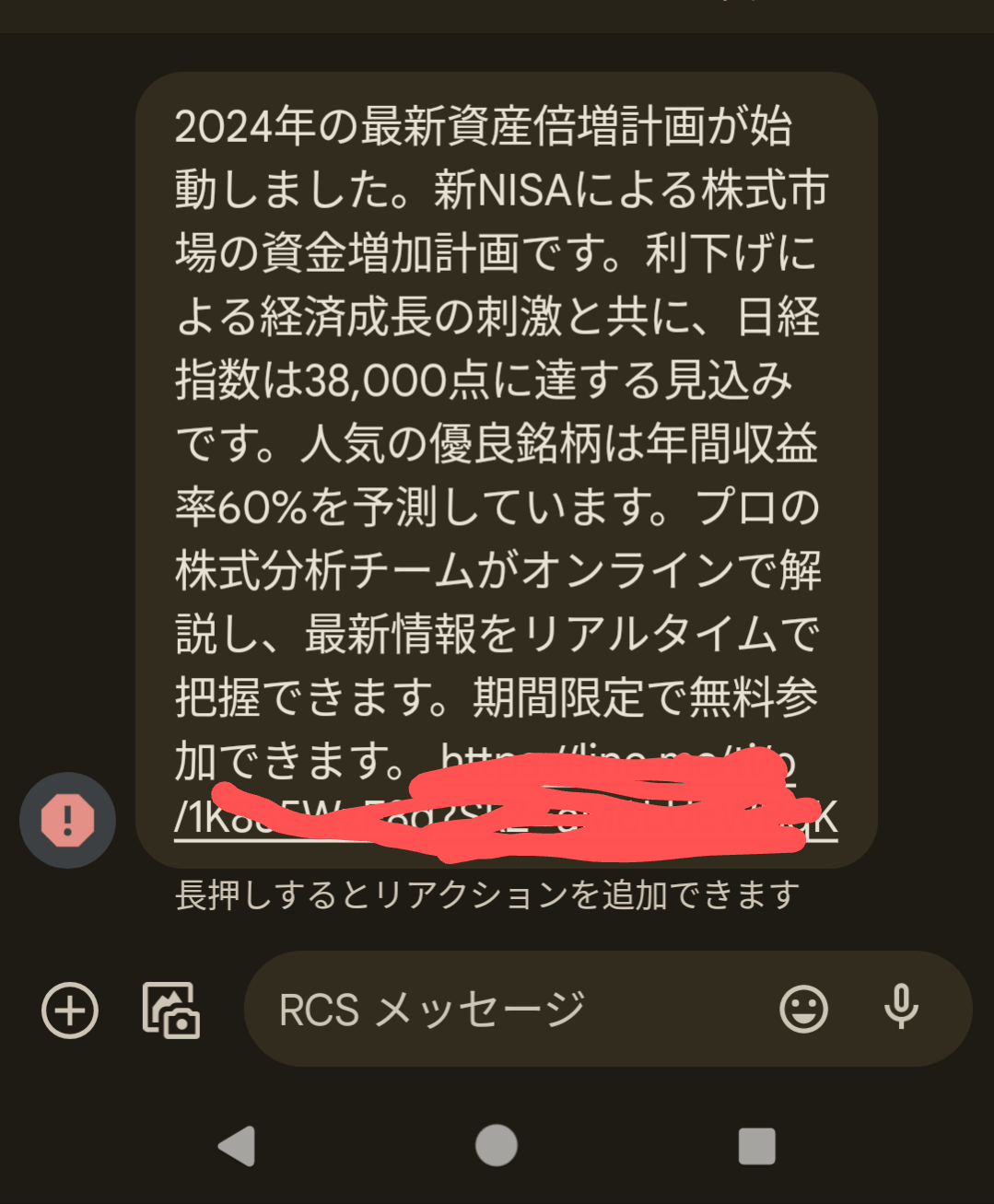Open the emoji picker
This screenshot has width=994, height=1204.
coord(803,1010)
